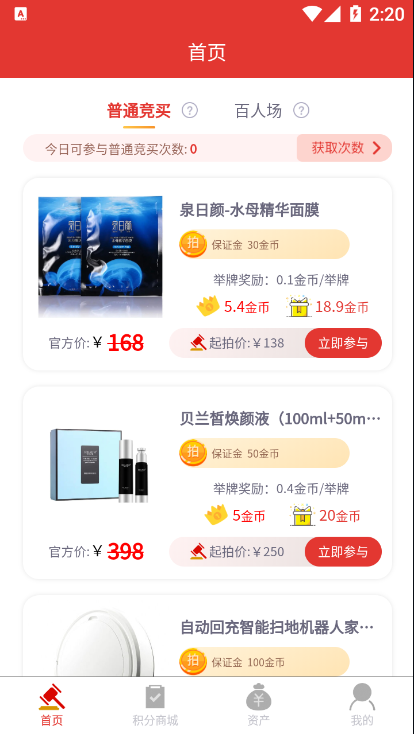Viewport: 414px width, 734px height.
Task: Open the 贝兰皙焕颜液 product card
Action: pyautogui.click(x=207, y=483)
